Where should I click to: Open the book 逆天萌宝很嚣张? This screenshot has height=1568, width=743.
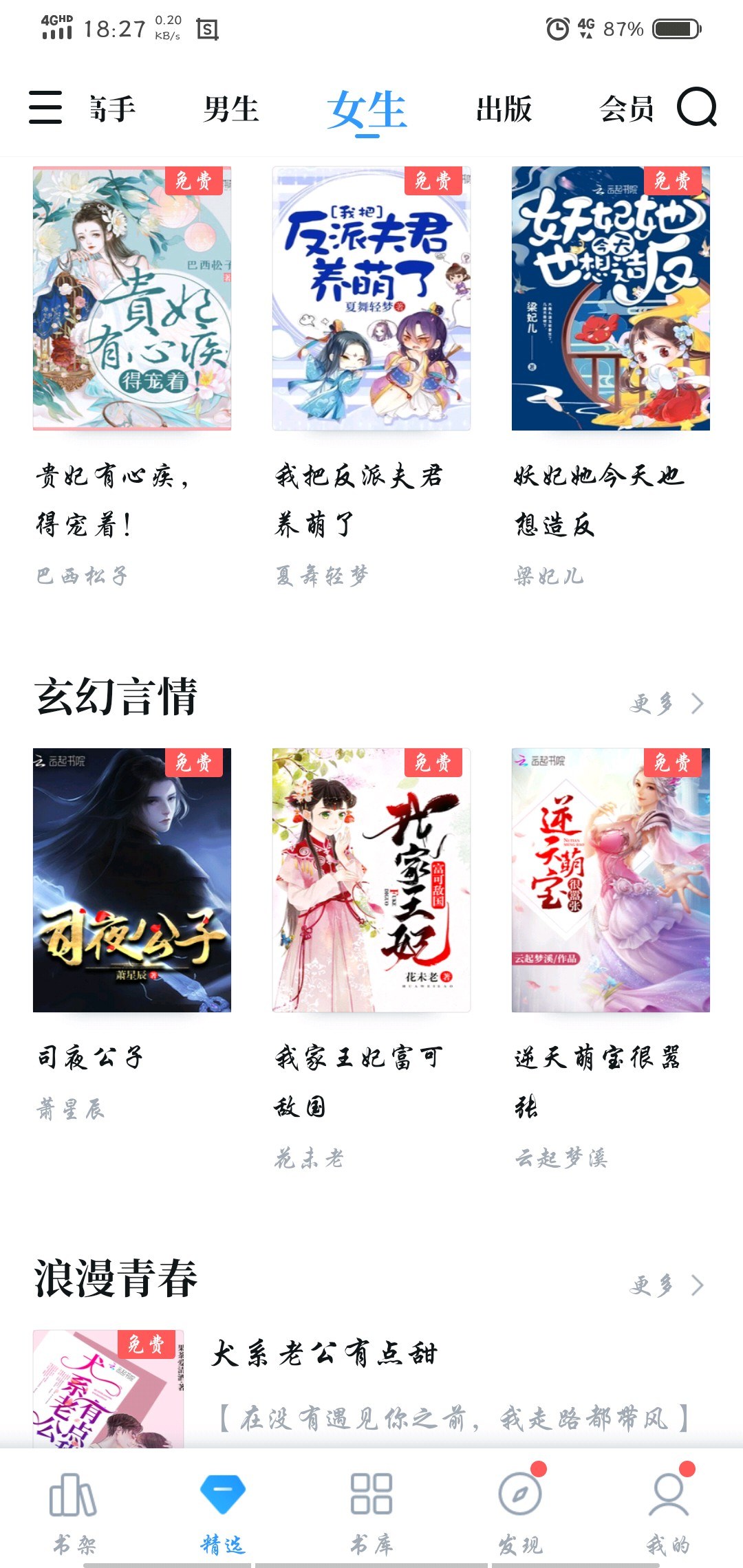(x=611, y=880)
